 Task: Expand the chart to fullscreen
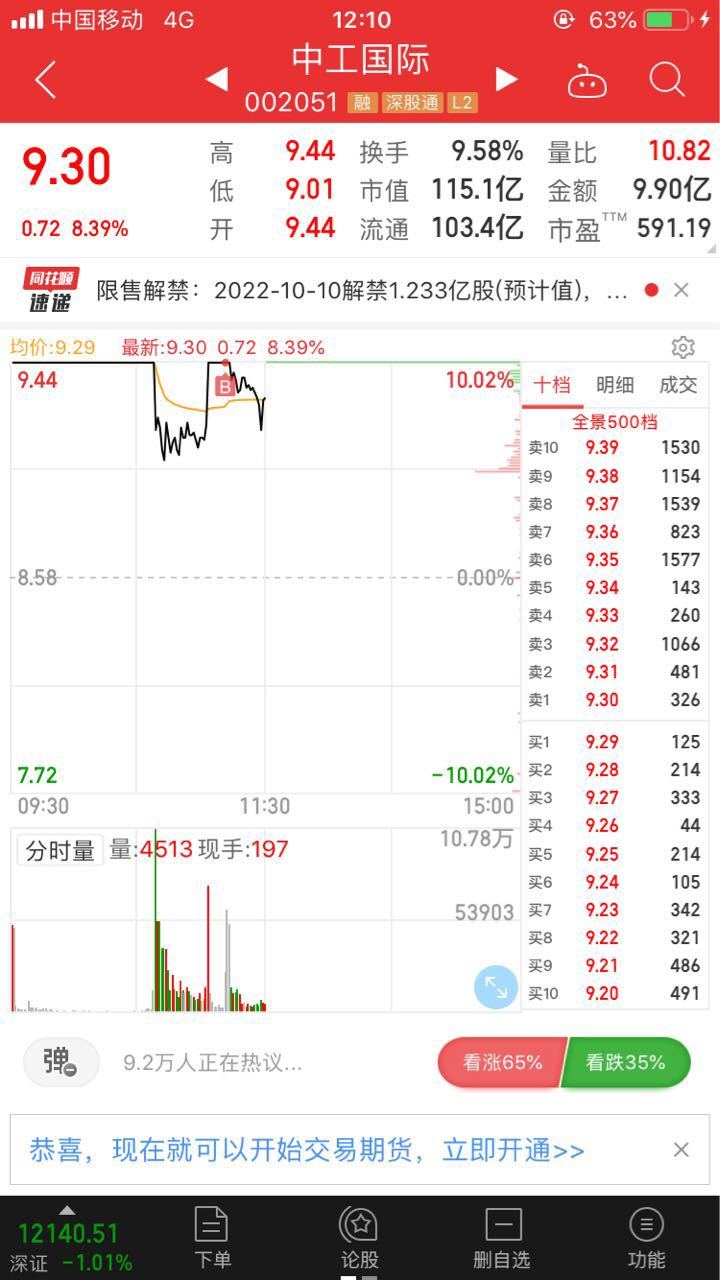tap(496, 988)
